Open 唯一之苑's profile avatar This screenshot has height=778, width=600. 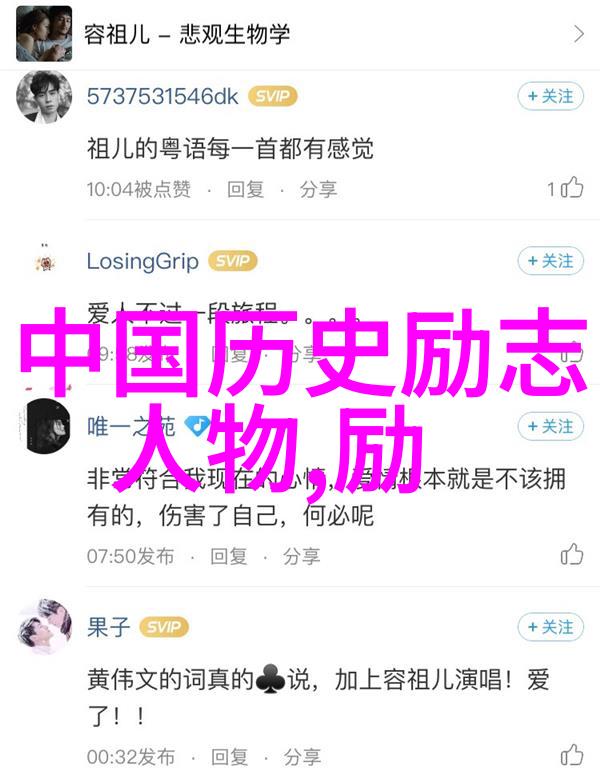pyautogui.click(x=44, y=427)
